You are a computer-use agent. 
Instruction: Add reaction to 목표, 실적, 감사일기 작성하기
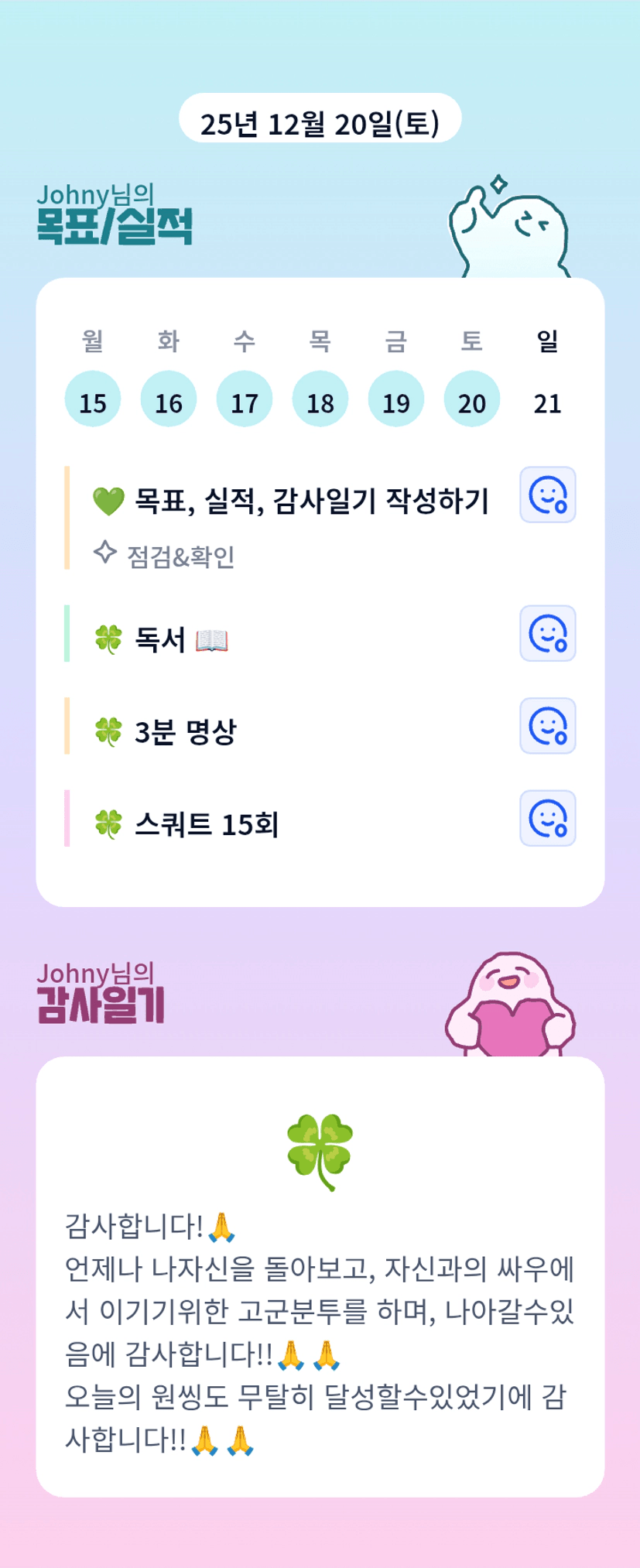tap(548, 495)
